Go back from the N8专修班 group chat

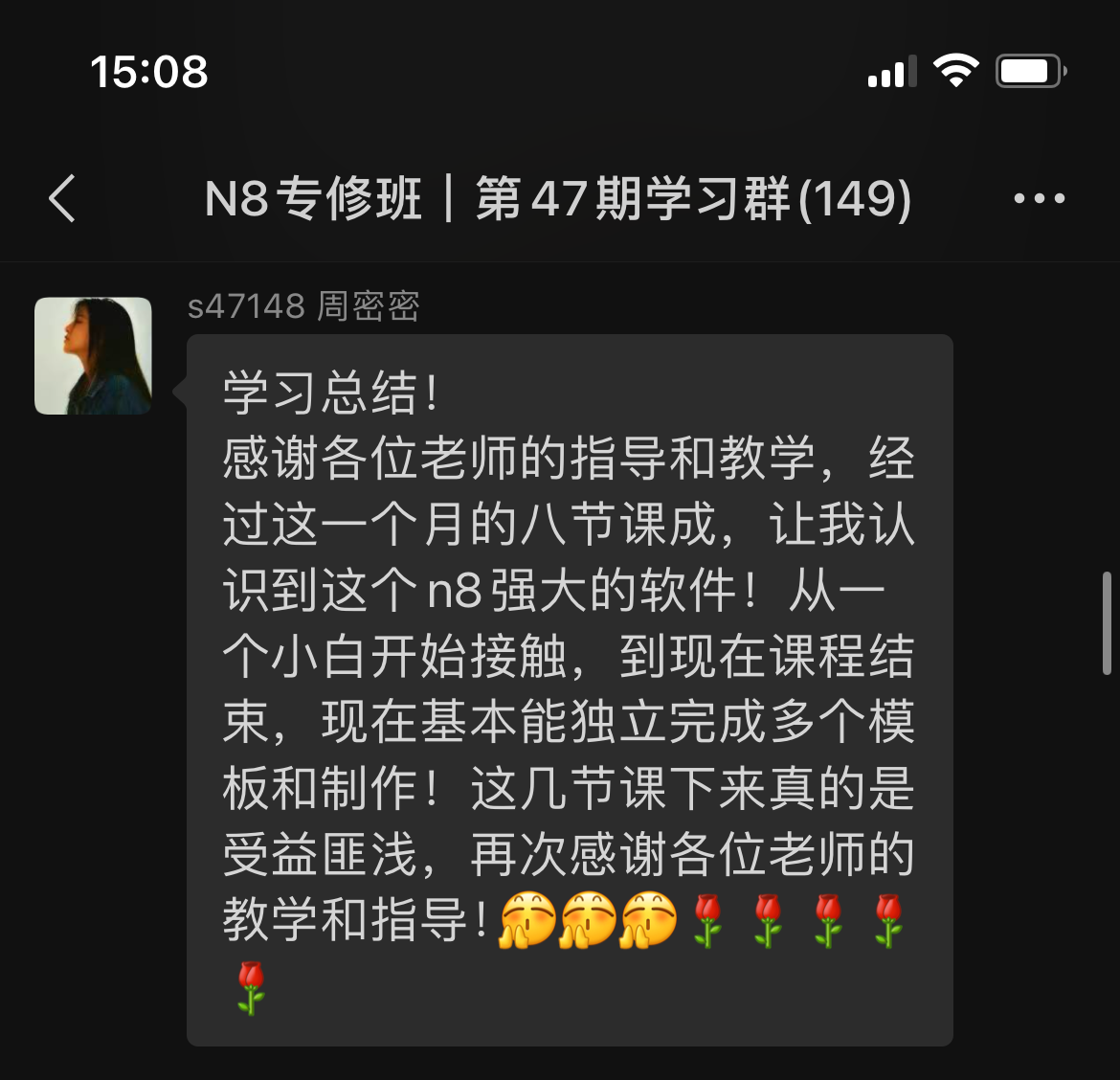(x=62, y=199)
